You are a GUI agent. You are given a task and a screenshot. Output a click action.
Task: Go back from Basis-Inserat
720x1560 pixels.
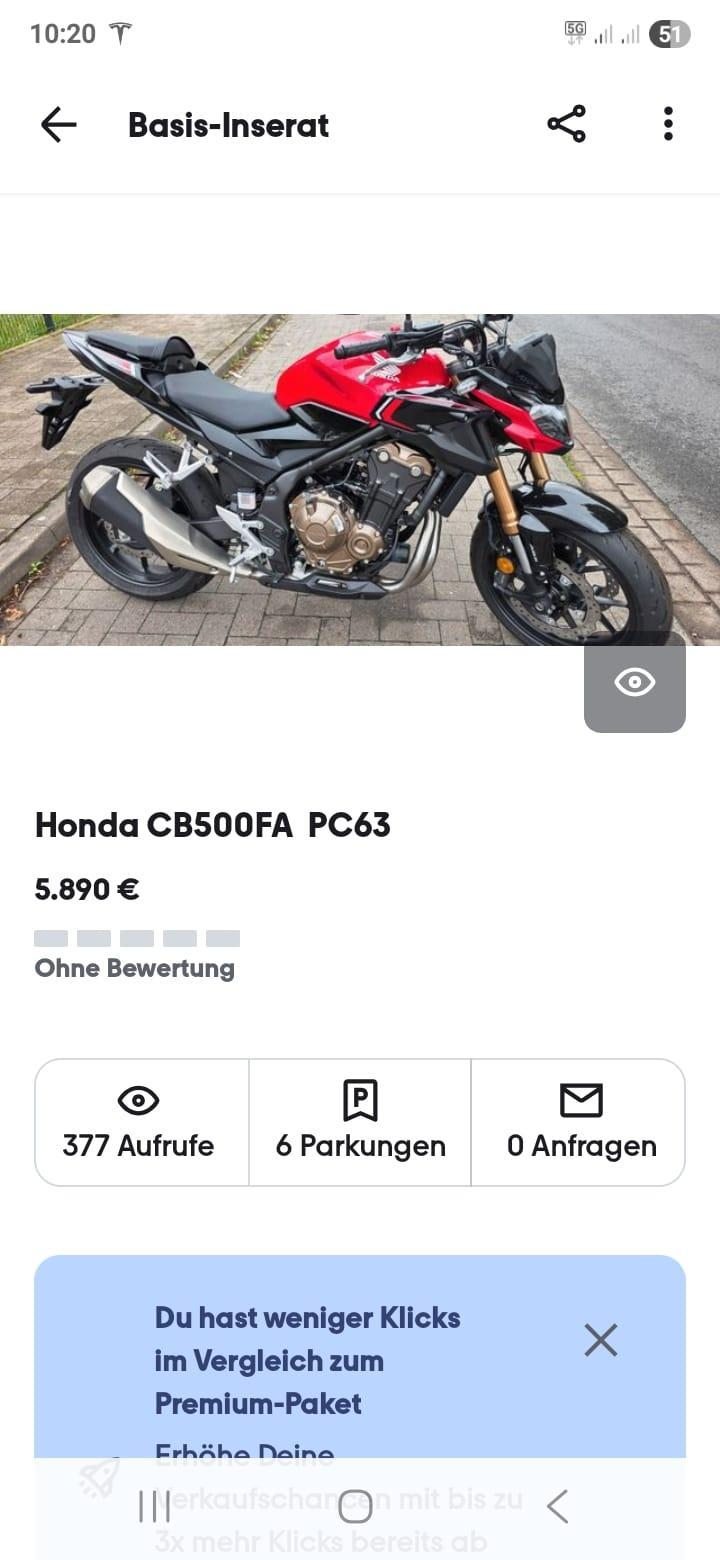(58, 125)
